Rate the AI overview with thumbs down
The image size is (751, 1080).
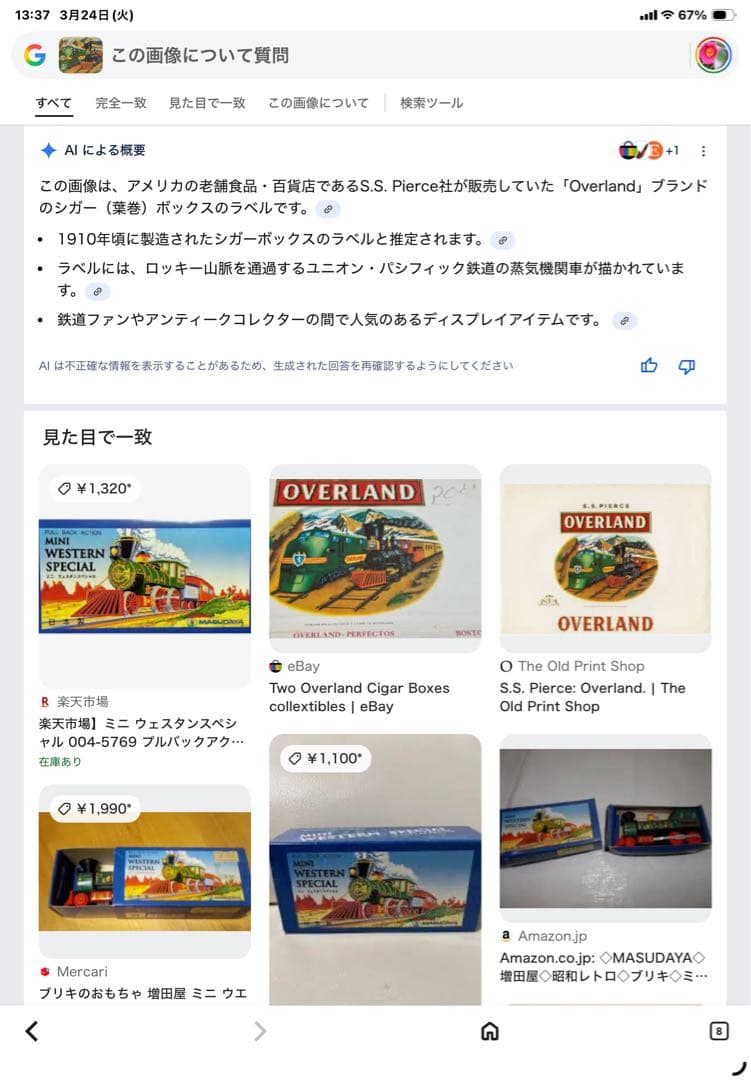pyautogui.click(x=687, y=367)
